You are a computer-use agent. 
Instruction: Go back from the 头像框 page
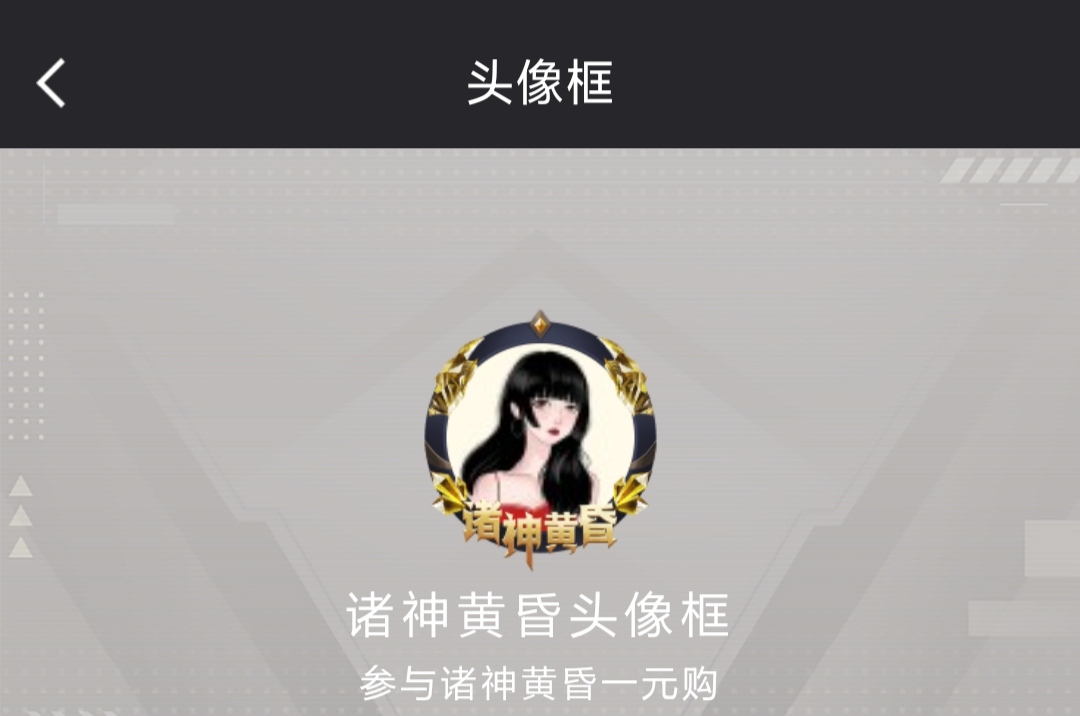click(x=51, y=82)
